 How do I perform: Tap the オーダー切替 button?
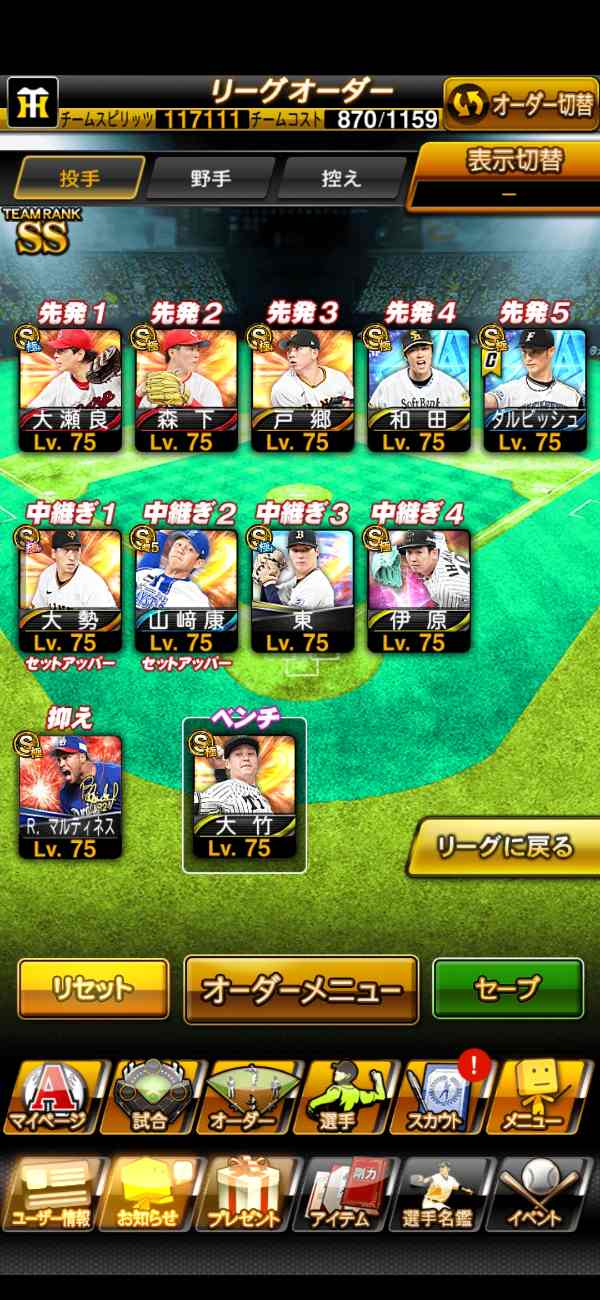(521, 104)
